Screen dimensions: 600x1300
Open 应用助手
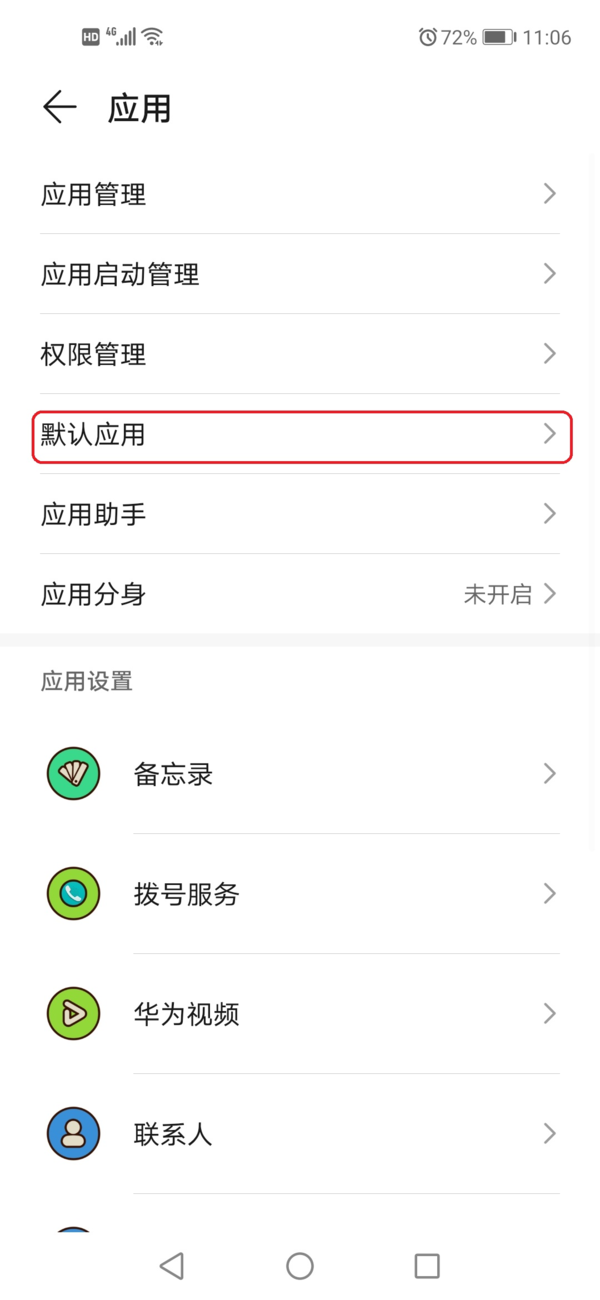click(300, 515)
